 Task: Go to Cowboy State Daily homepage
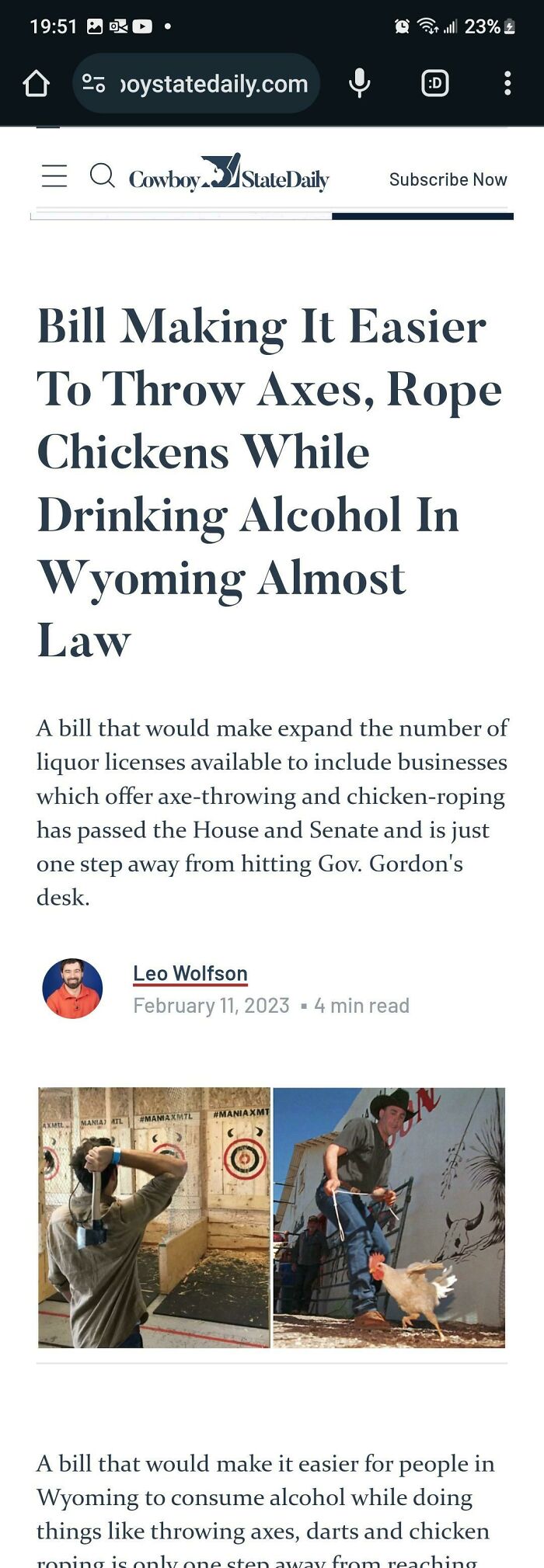[229, 175]
